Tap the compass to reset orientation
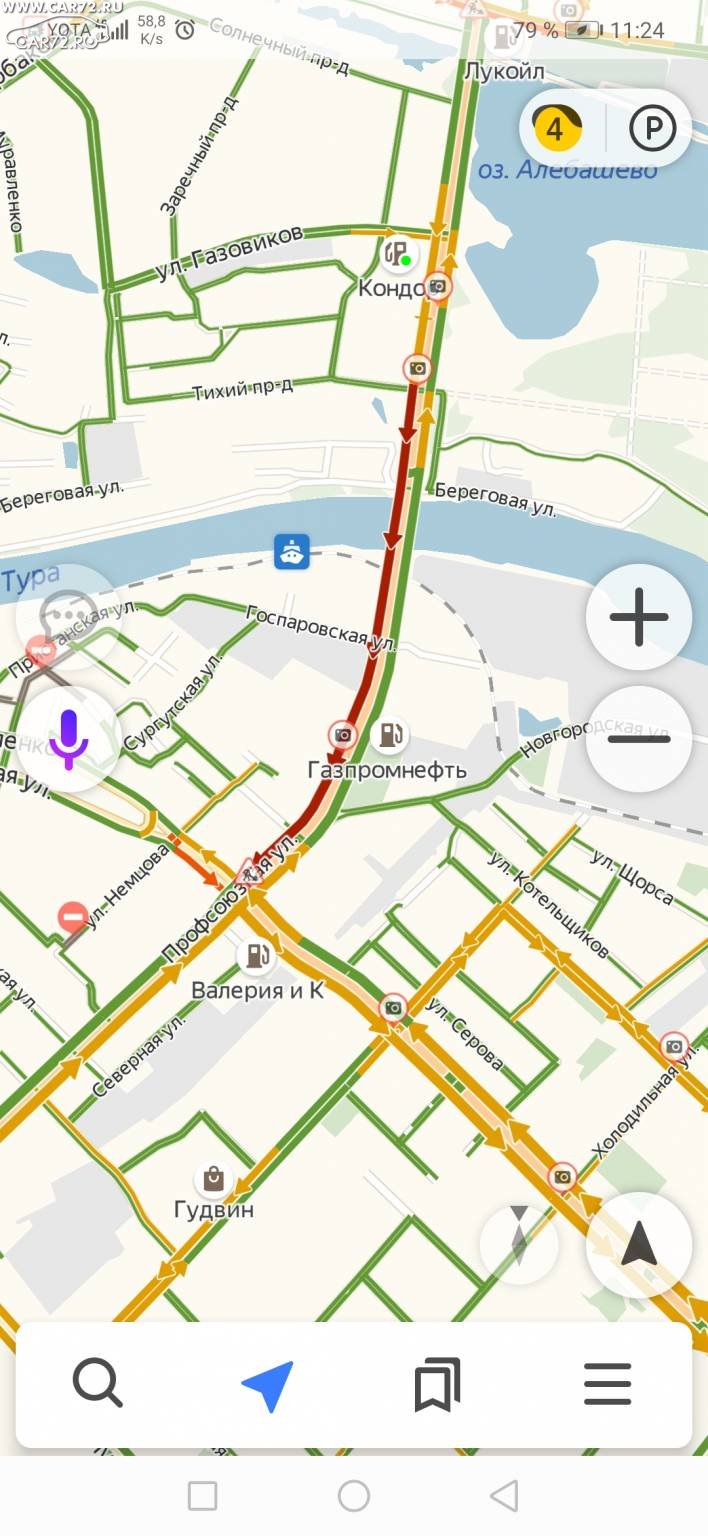The height and width of the screenshot is (1536, 708). 519,1245
